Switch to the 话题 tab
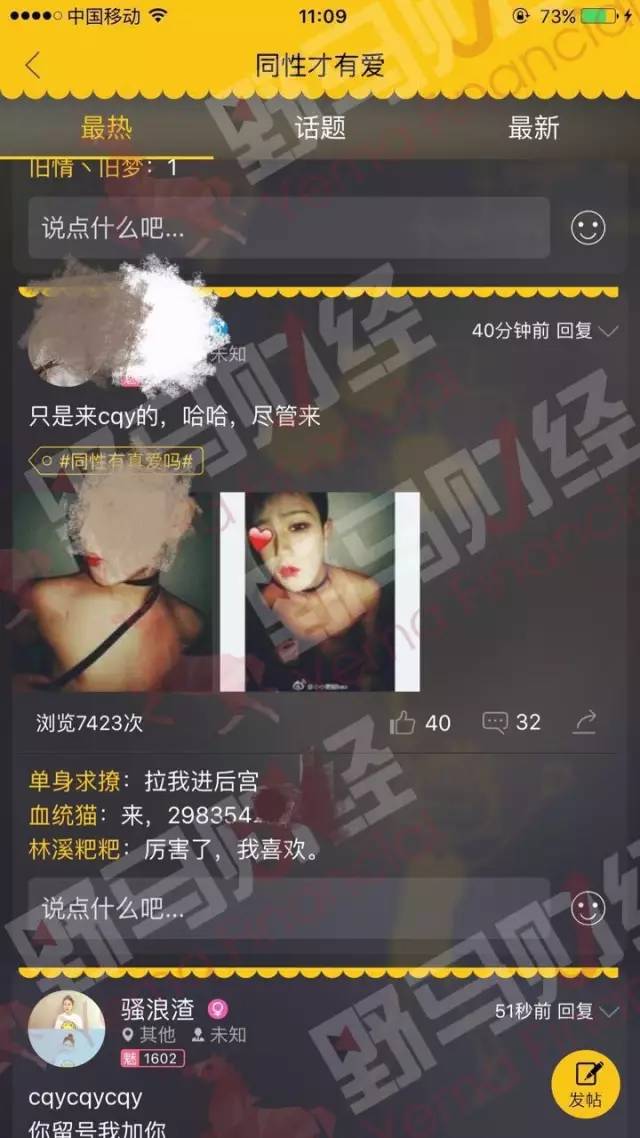The height and width of the screenshot is (1138, 640). coord(320,128)
